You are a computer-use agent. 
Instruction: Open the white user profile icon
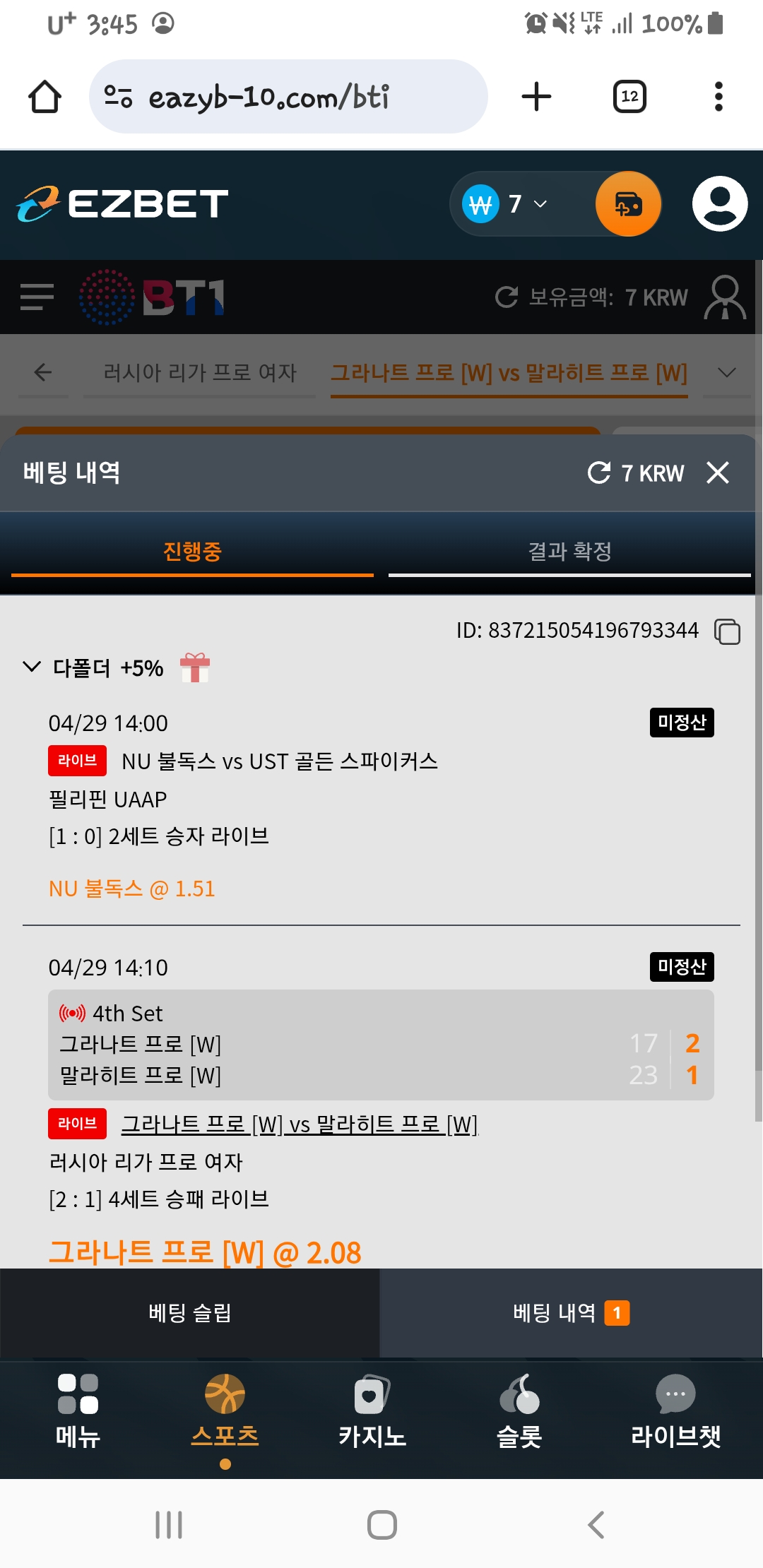coord(719,204)
